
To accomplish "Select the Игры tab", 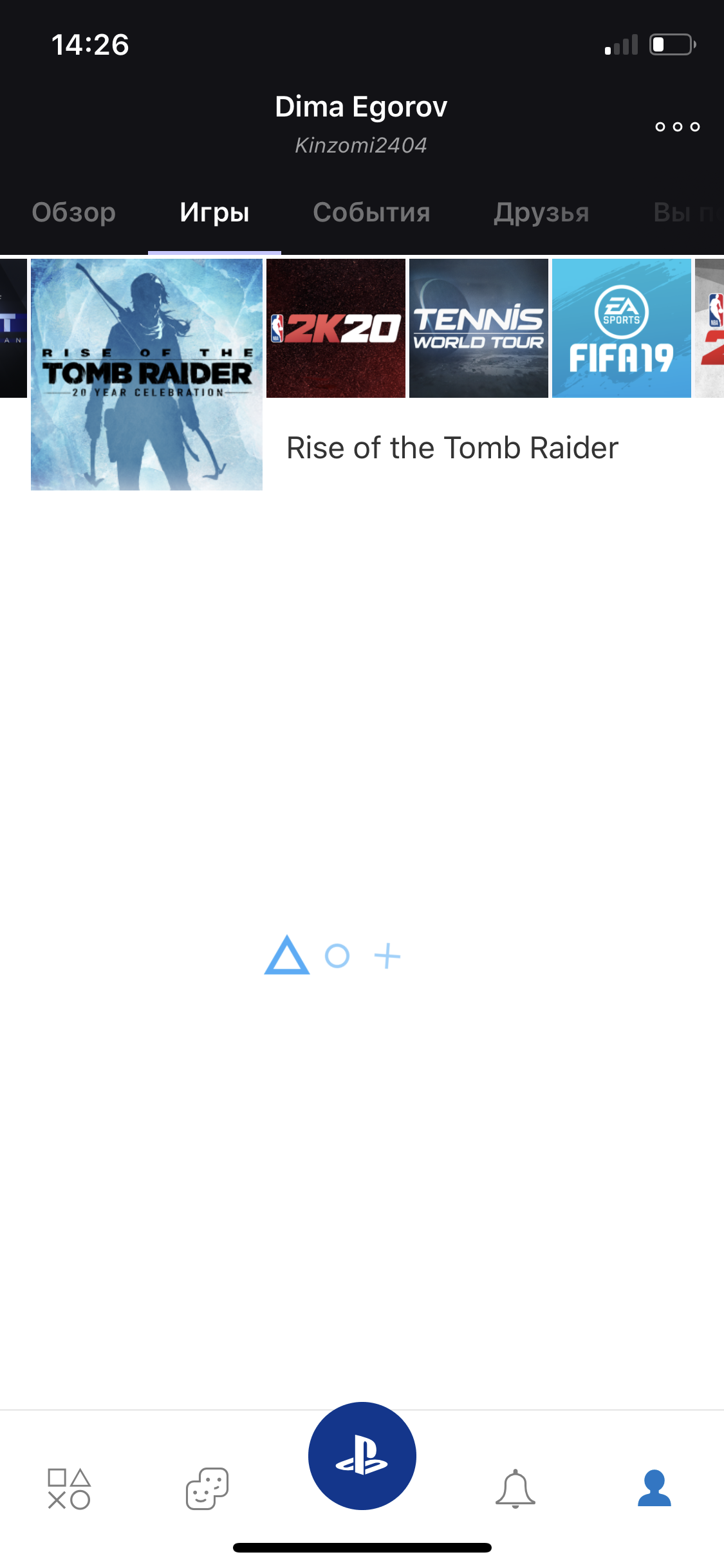I will pos(214,212).
